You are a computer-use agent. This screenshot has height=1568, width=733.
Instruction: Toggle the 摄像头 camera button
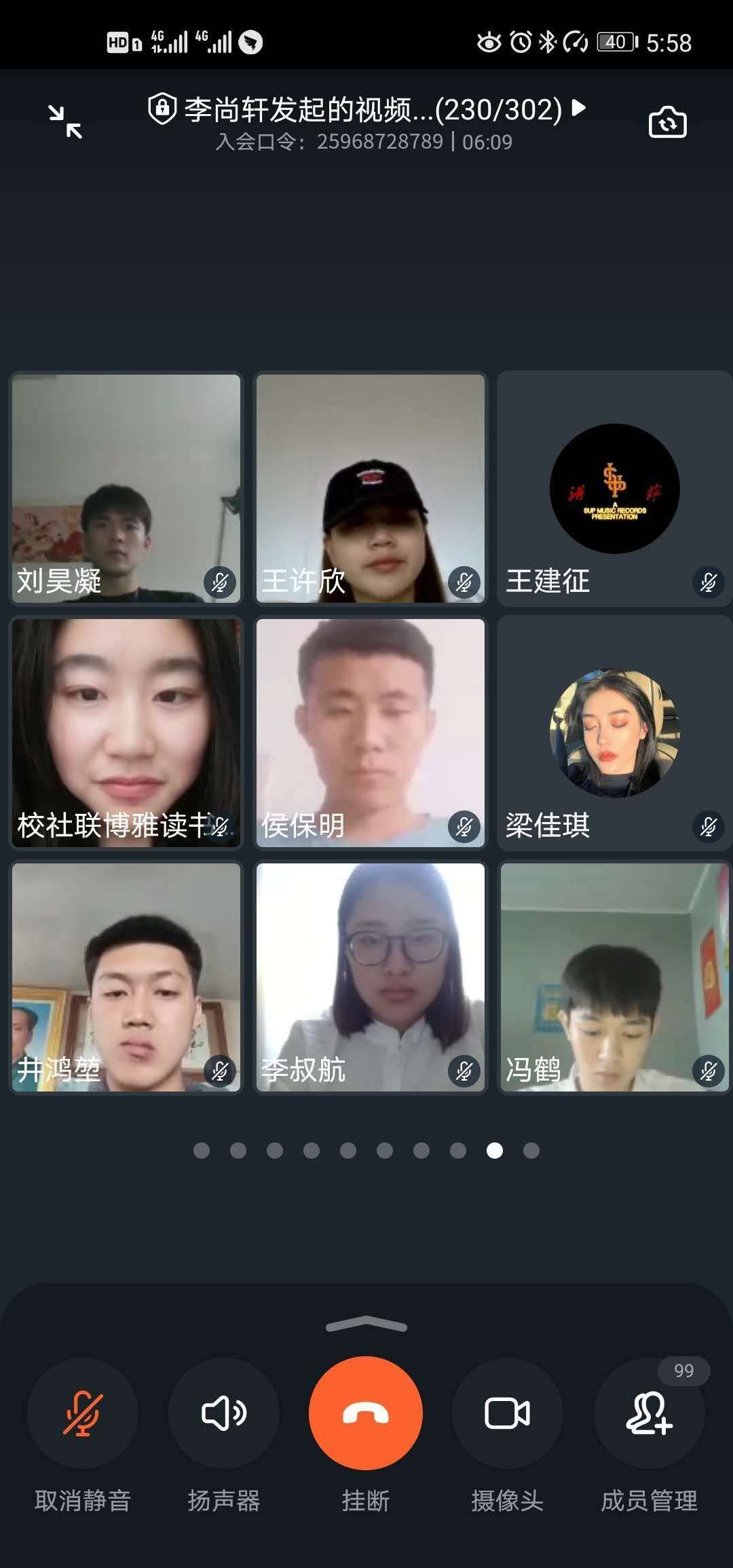pyautogui.click(x=507, y=1414)
